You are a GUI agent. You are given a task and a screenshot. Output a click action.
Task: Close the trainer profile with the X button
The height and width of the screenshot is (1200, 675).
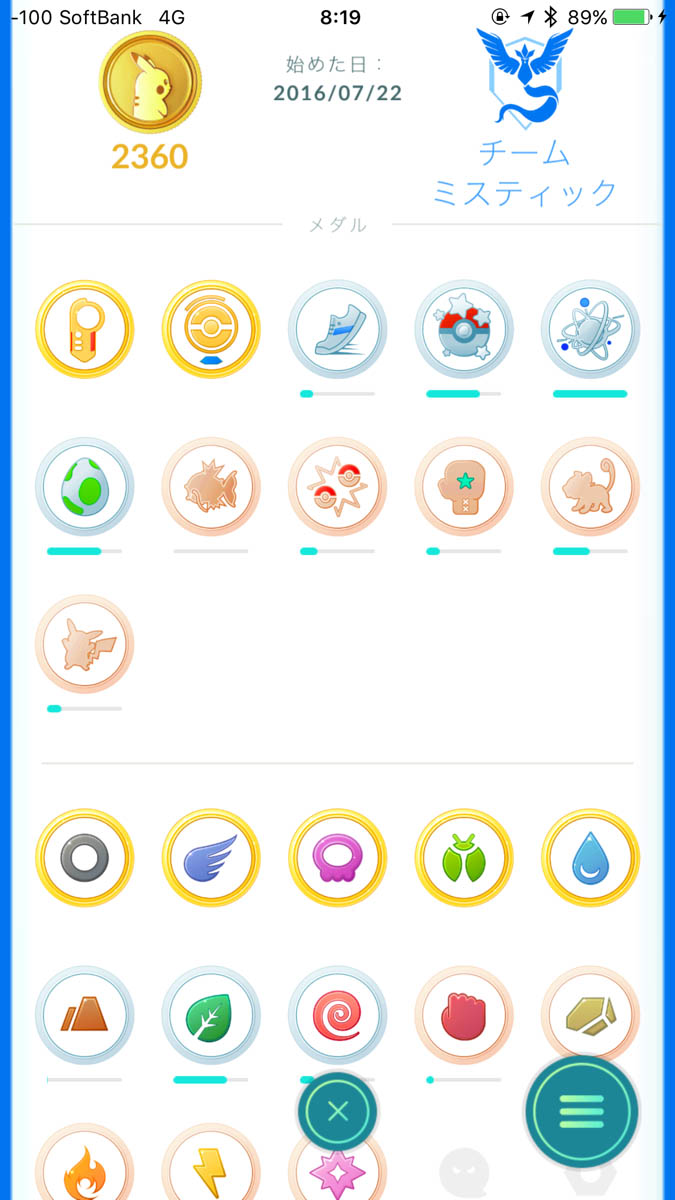click(337, 1110)
